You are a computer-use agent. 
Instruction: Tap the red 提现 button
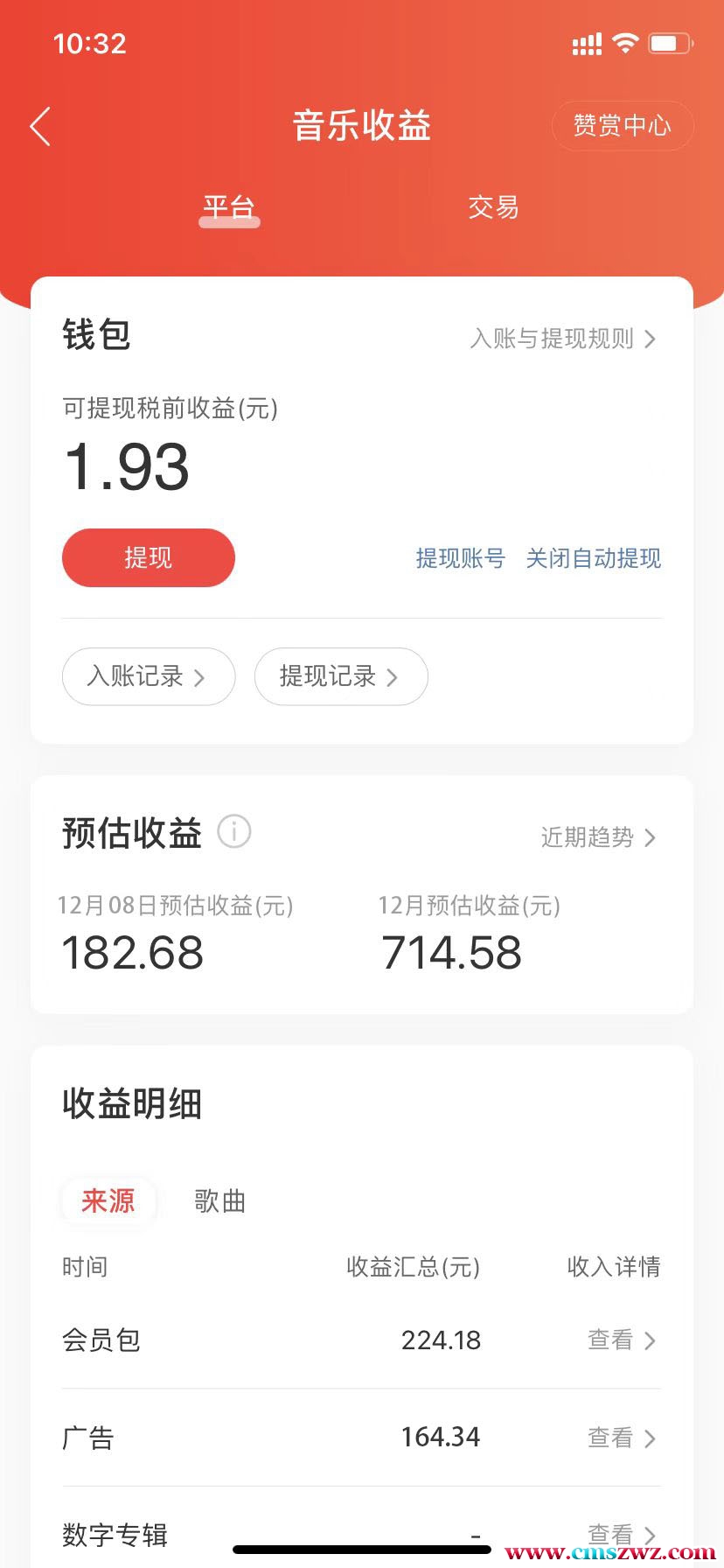tap(149, 557)
